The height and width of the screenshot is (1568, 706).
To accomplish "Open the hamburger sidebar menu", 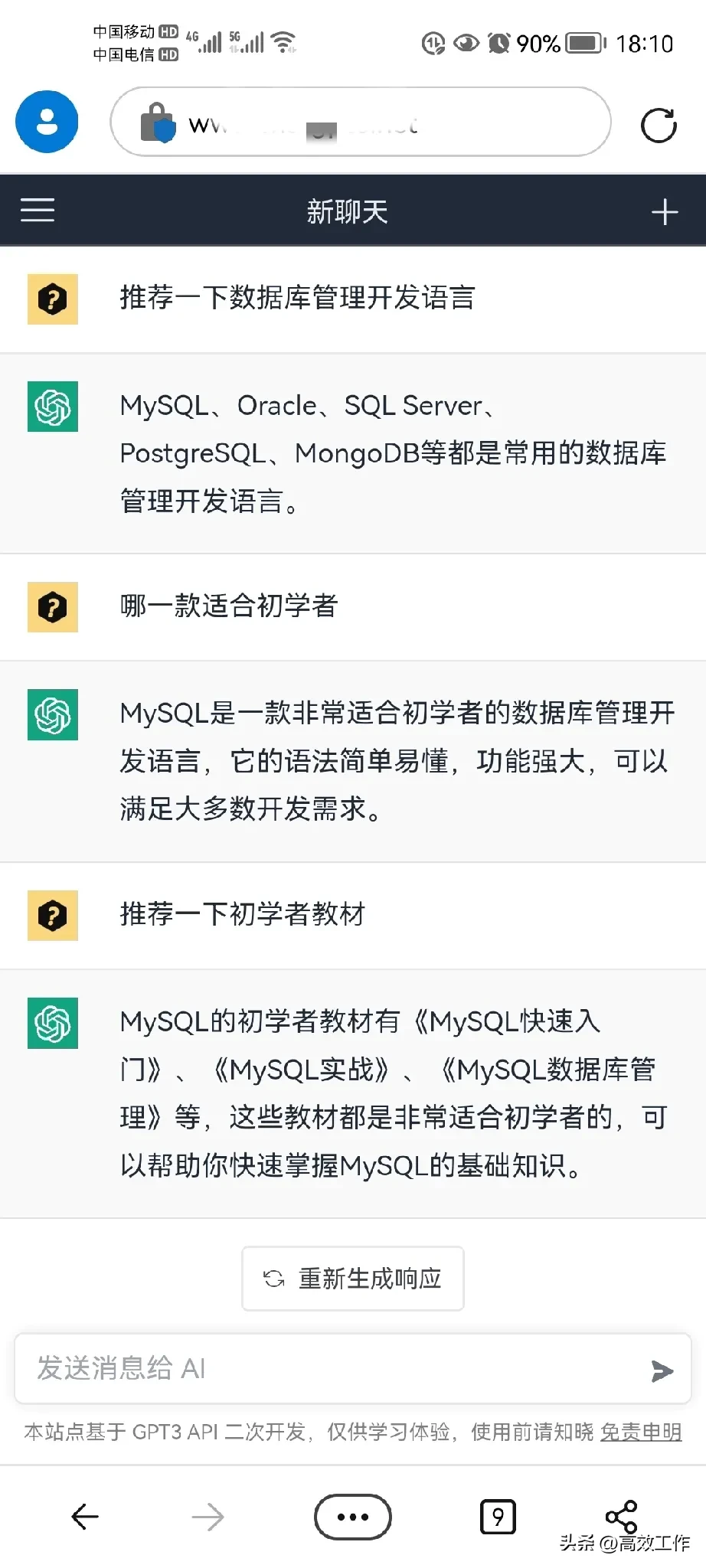I will point(38,211).
